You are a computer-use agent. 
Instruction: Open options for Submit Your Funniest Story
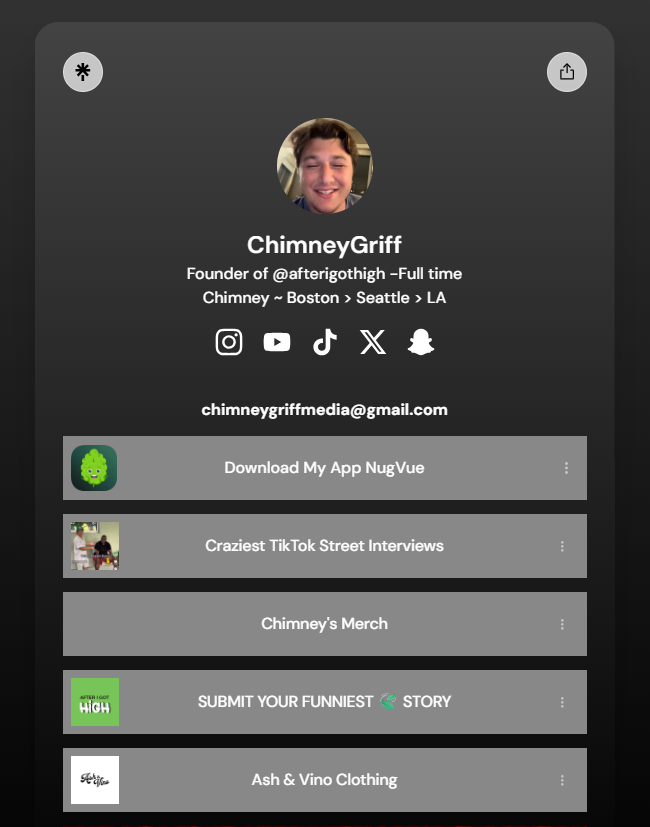point(563,702)
